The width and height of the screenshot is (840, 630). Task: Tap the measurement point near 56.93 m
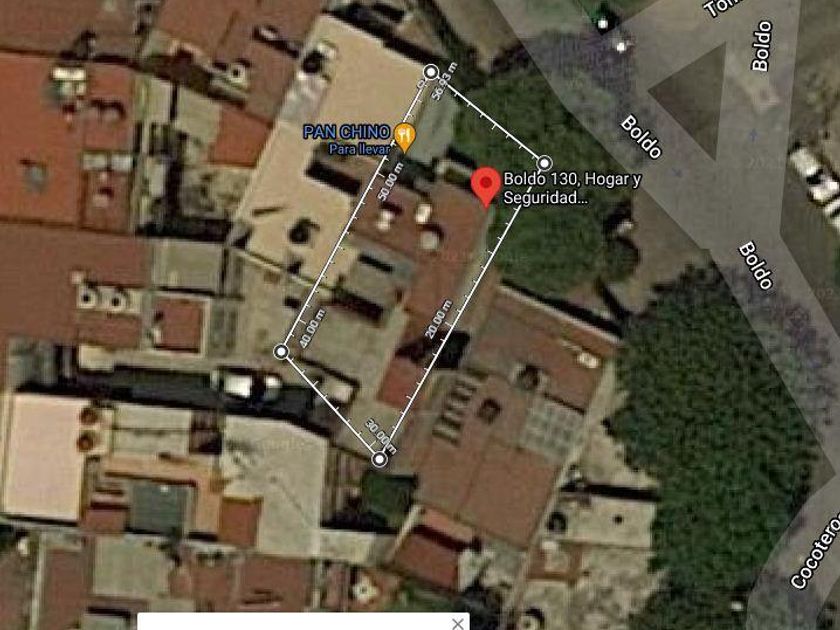coord(431,72)
